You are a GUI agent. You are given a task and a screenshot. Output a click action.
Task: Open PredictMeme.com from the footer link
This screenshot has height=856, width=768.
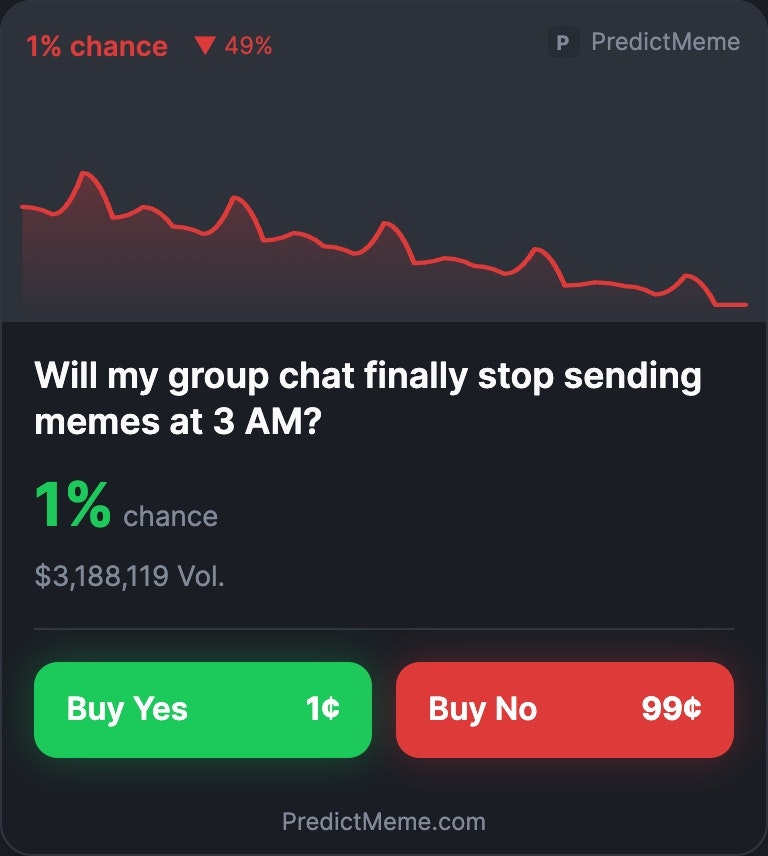(x=384, y=822)
